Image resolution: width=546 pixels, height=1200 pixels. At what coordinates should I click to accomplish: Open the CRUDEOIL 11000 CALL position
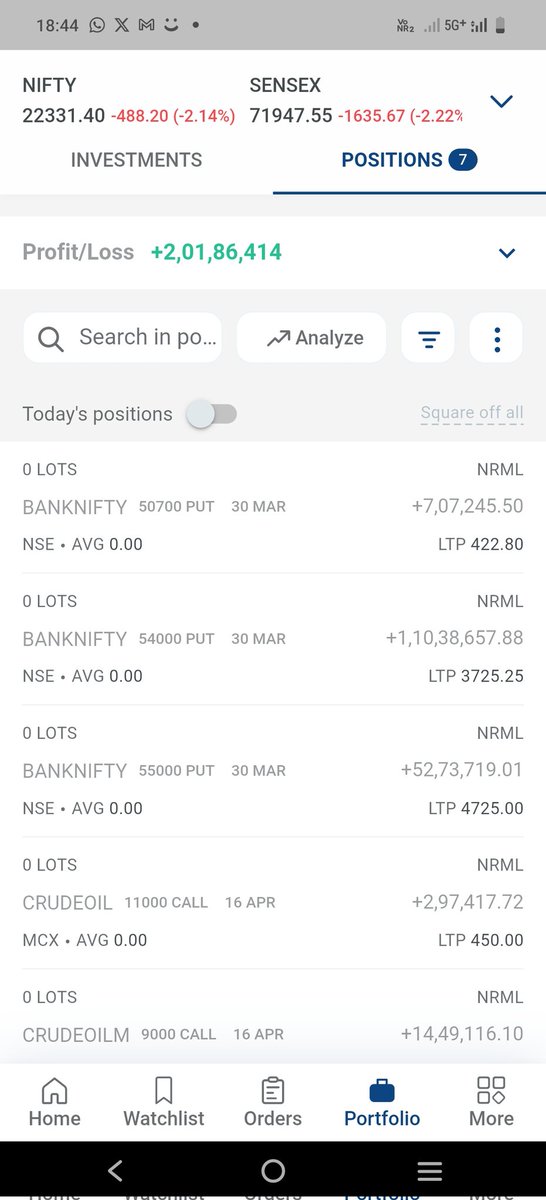(x=273, y=903)
